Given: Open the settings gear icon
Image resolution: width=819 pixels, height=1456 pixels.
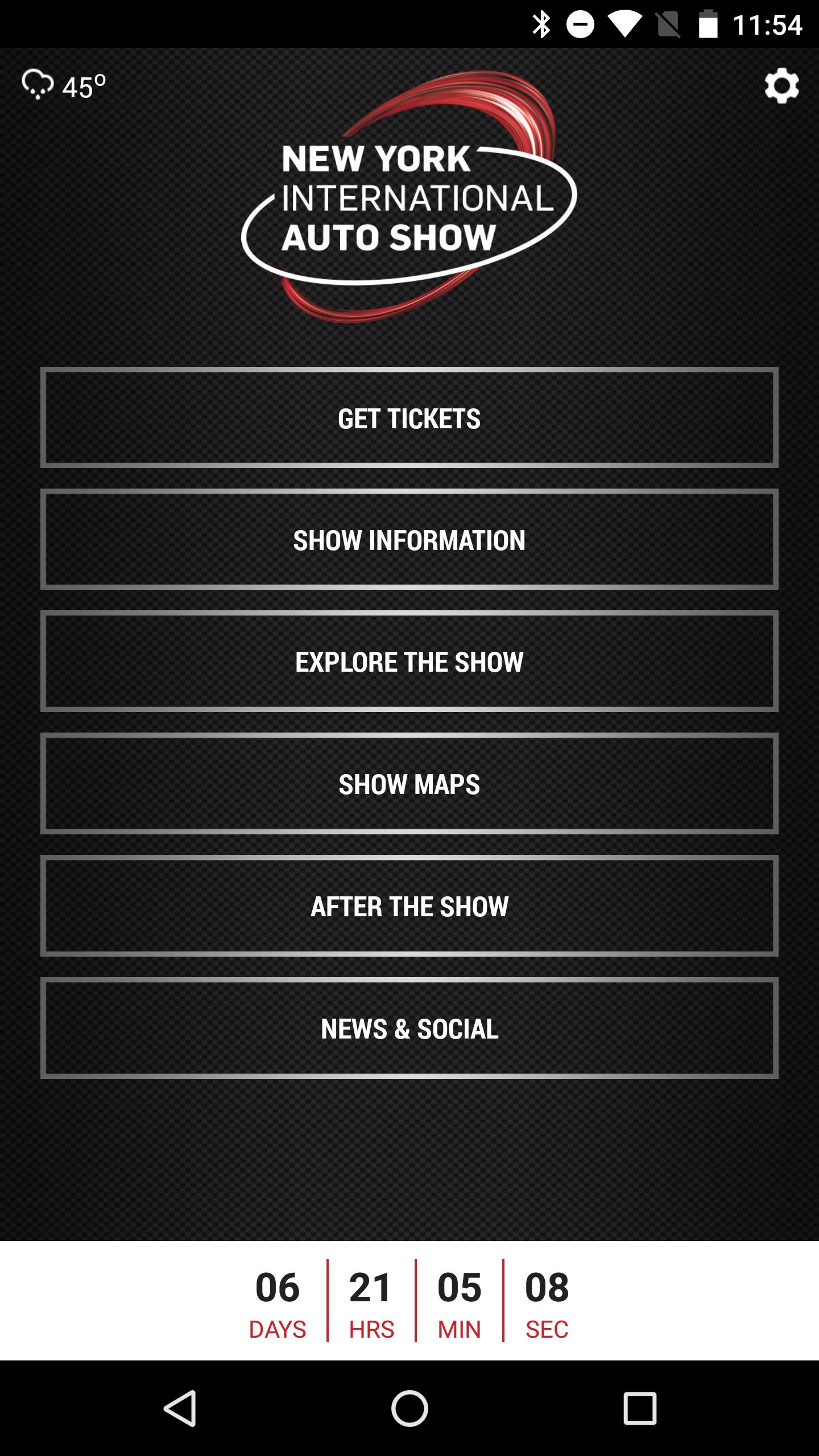Looking at the screenshot, I should pyautogui.click(x=781, y=86).
